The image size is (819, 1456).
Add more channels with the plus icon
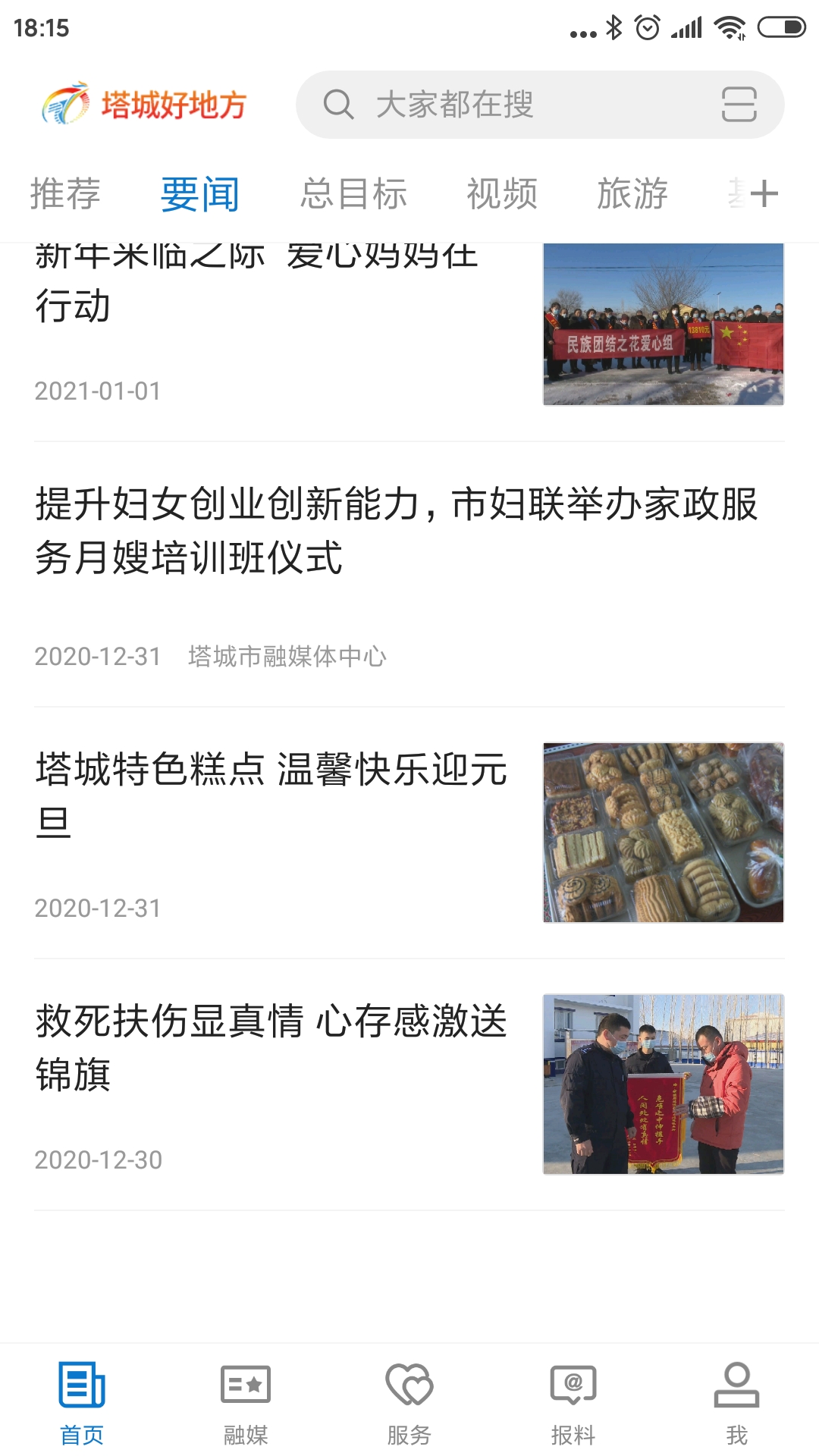click(x=764, y=193)
